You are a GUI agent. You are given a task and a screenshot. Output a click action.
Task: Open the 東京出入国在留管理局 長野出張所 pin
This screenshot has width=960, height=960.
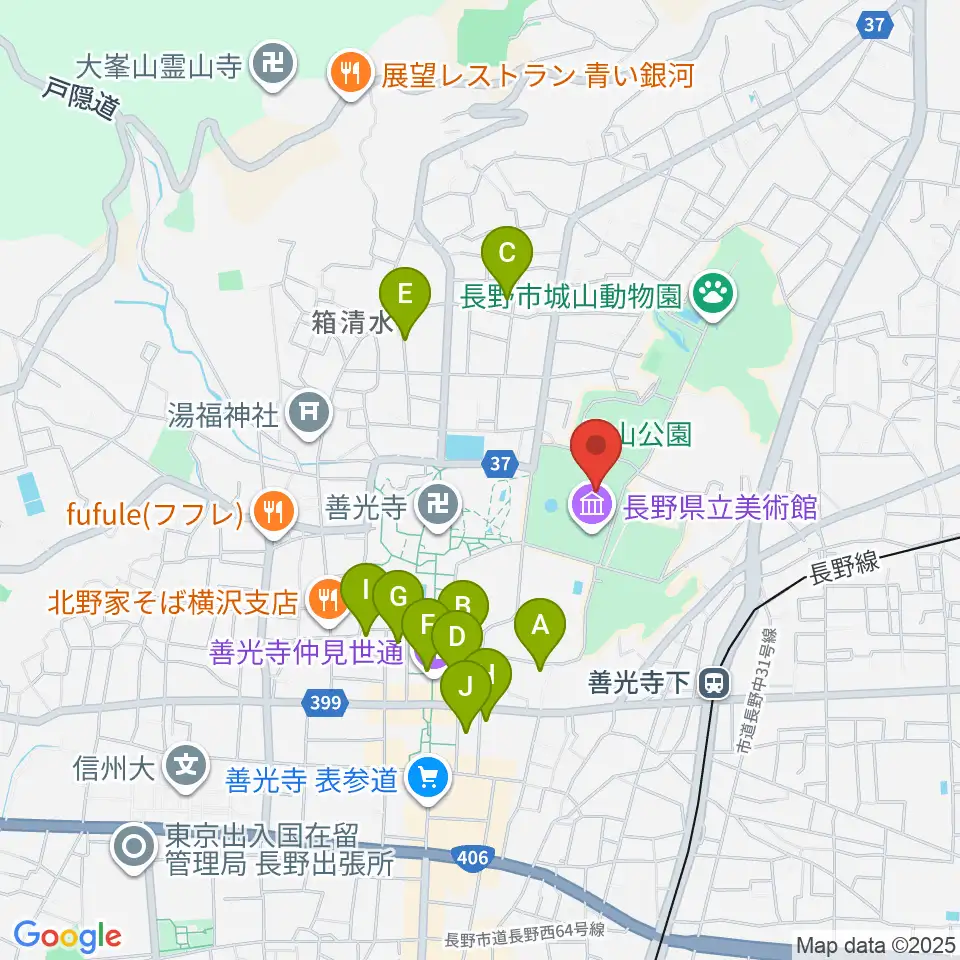pos(133,848)
